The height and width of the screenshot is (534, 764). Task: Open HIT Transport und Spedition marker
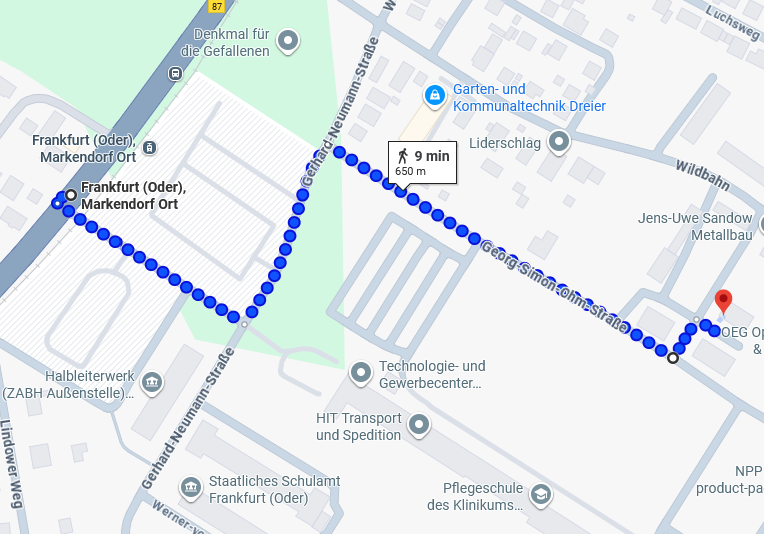419,426
